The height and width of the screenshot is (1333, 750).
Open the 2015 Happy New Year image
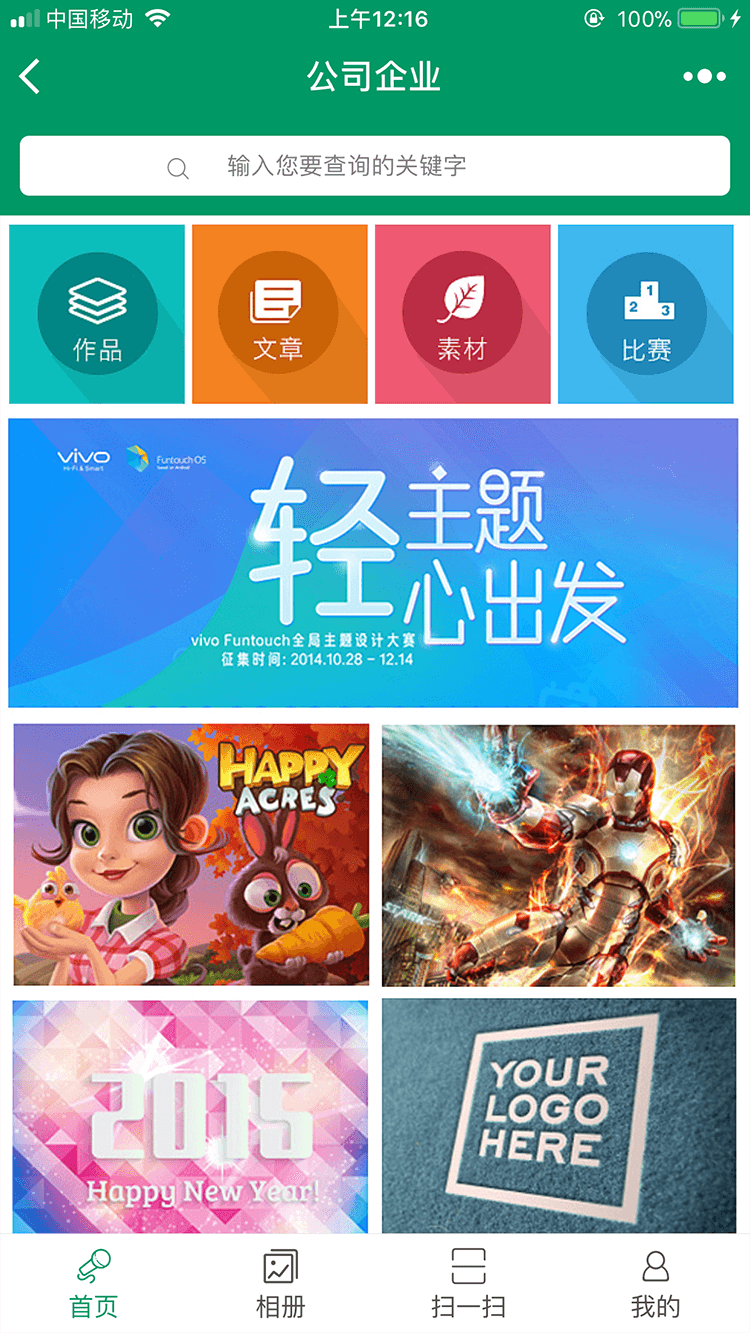(191, 1117)
